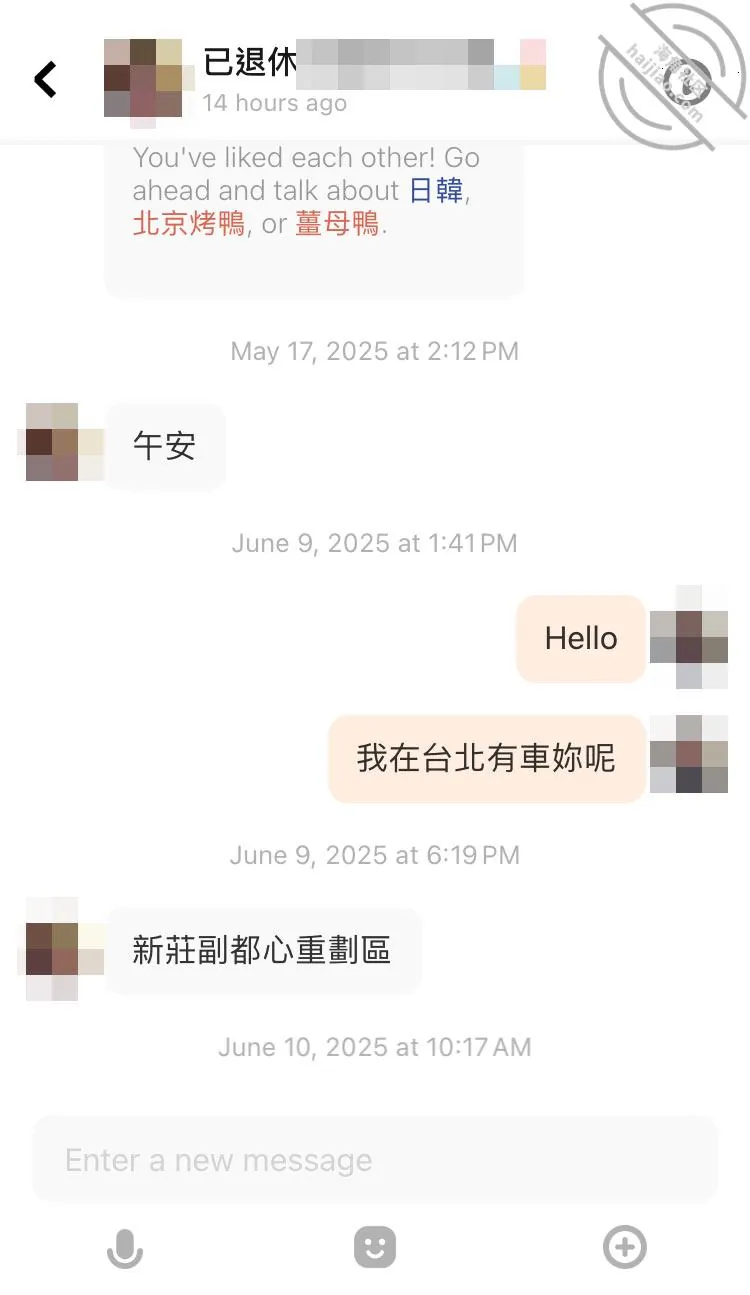Open the contact's profile picture in the header
750x1295 pixels.
point(143,78)
